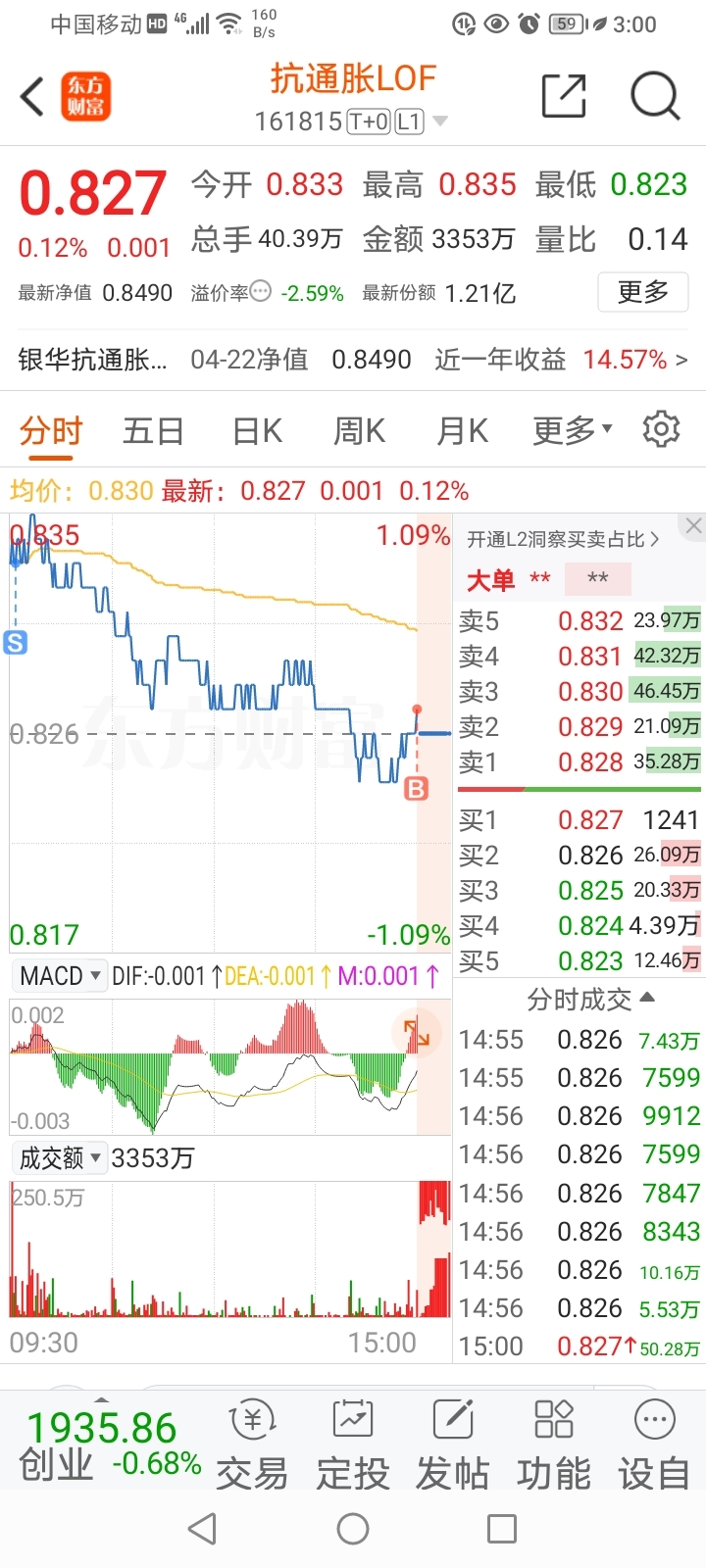Viewport: 706px width, 1568px height.
Task: Share this fund page
Action: [564, 96]
